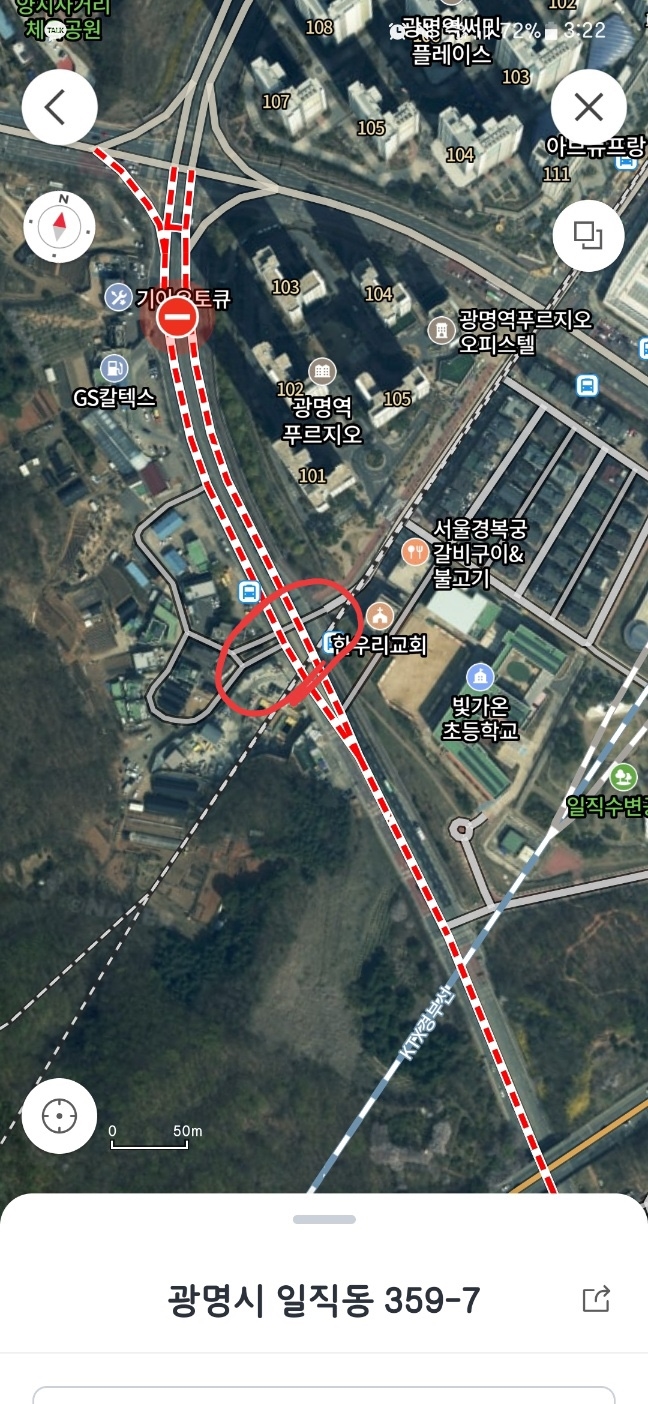
Task: Open the 광명역푸르지오 오피스텔 marker
Action: coord(441,328)
